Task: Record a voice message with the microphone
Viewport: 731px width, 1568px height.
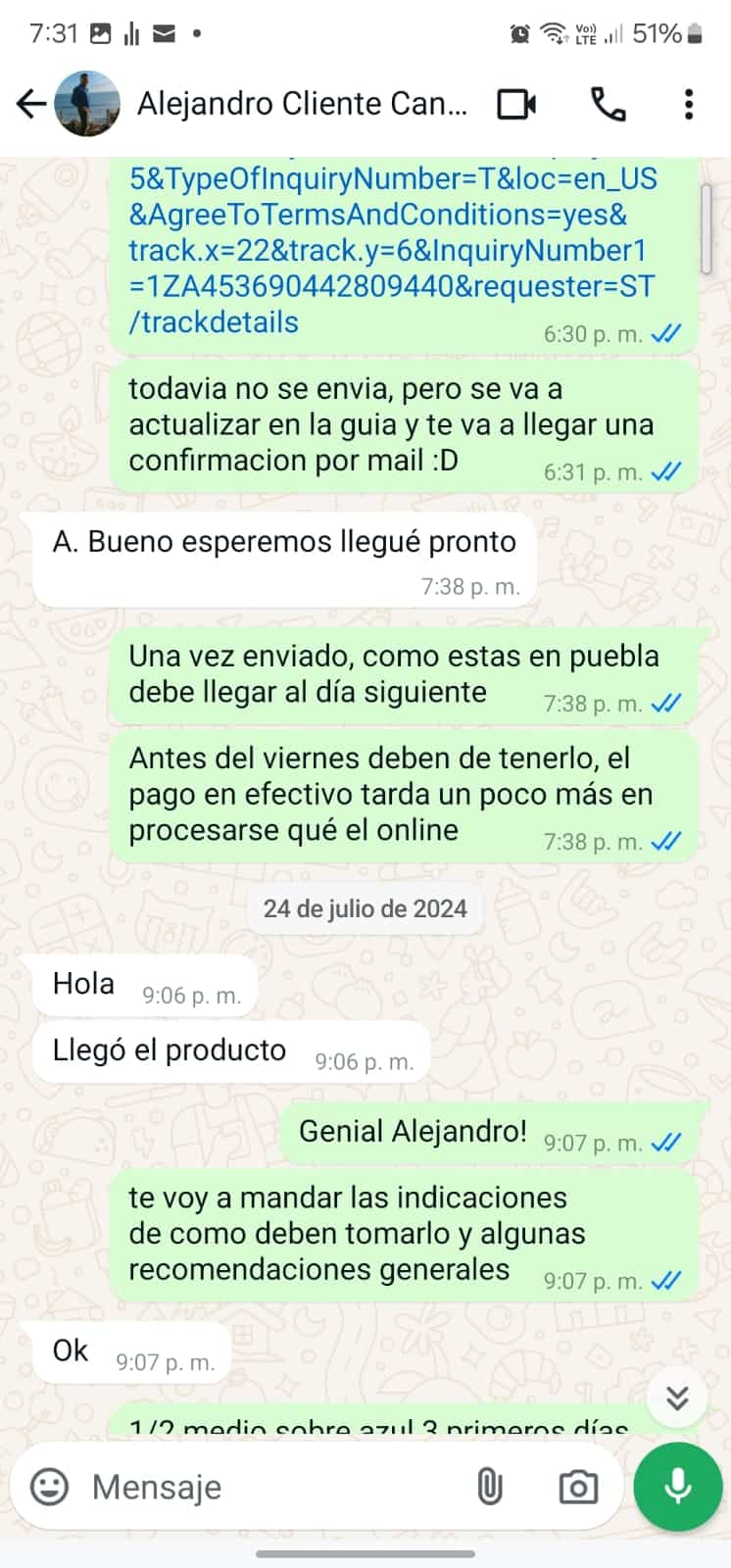Action: (677, 1487)
